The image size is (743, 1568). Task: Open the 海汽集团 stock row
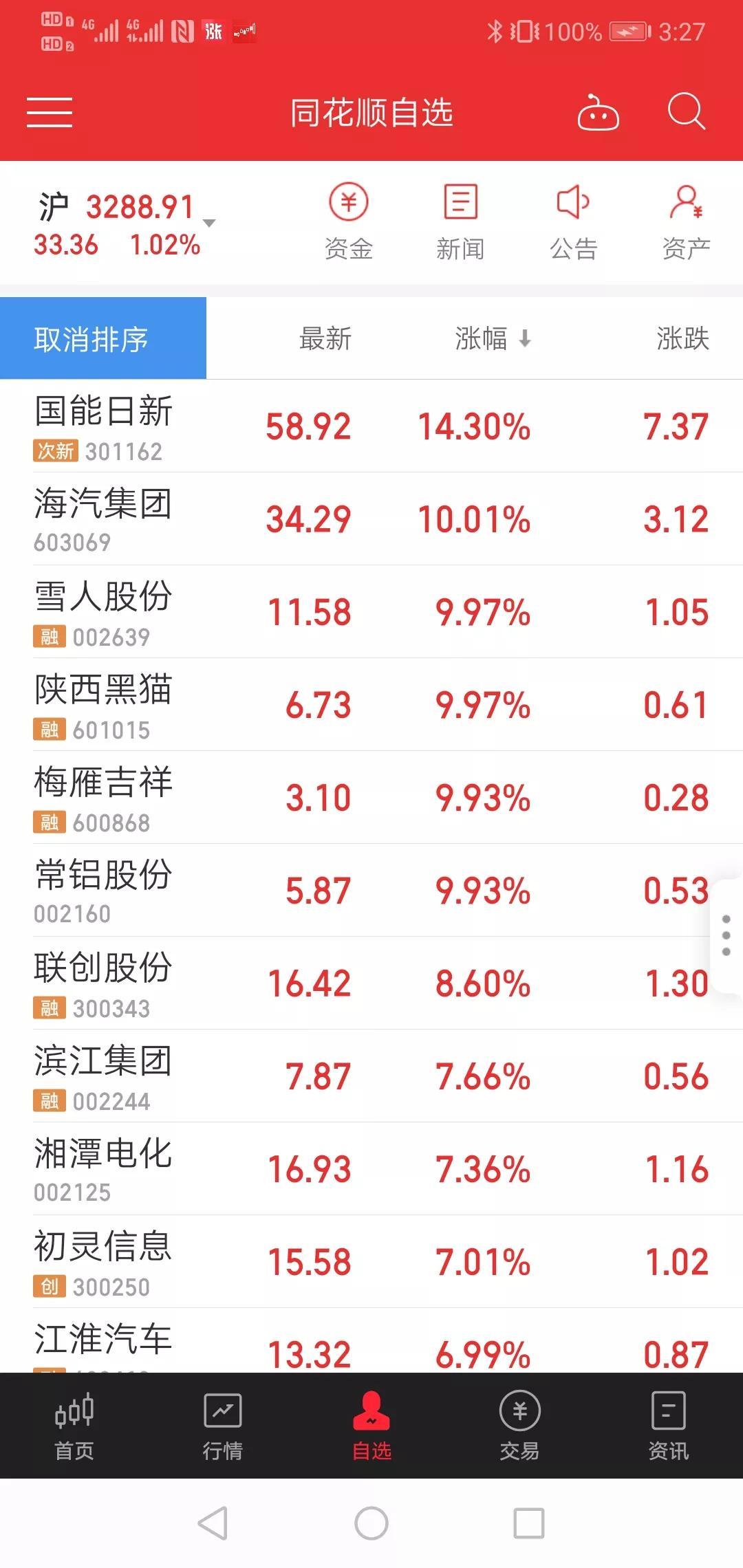[371, 519]
